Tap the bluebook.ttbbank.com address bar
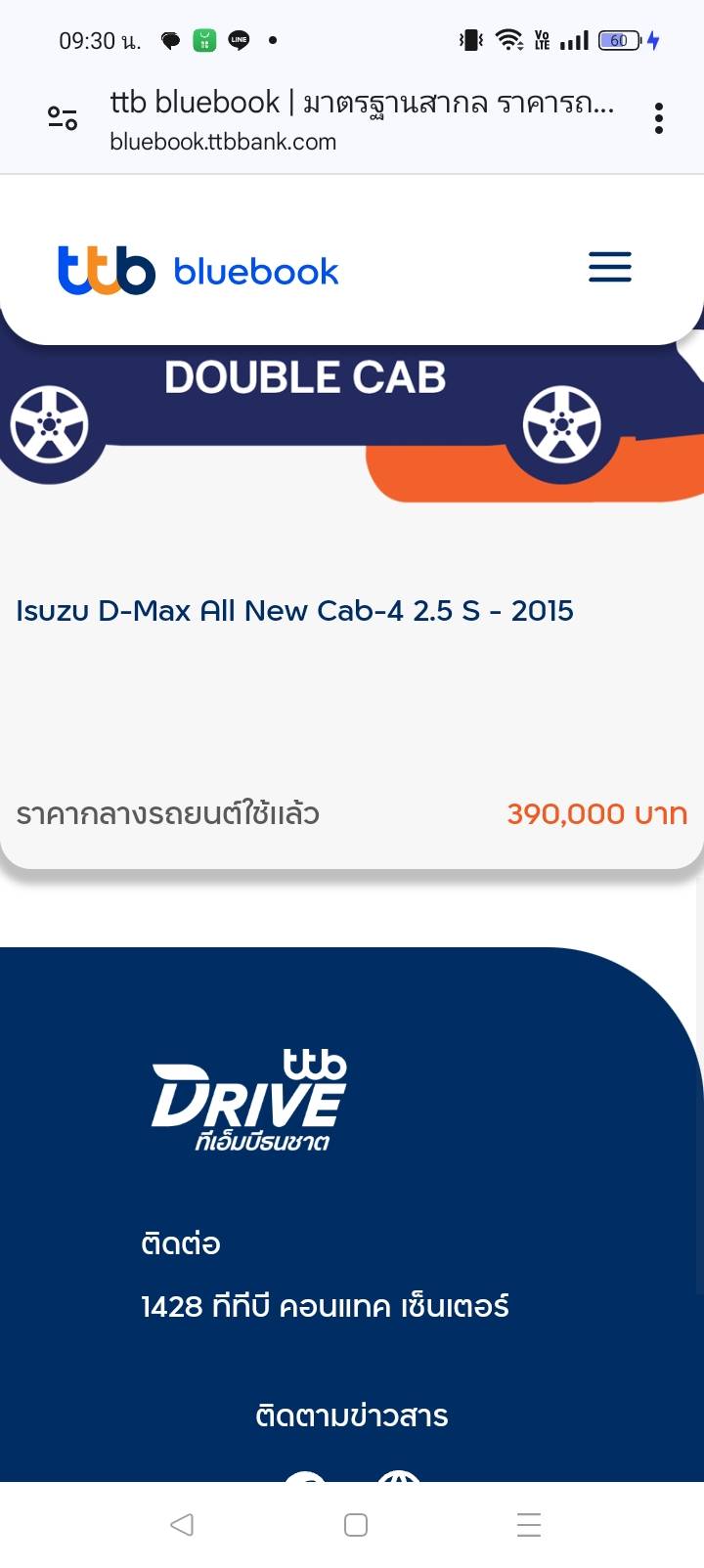The image size is (704, 1568). 362,120
